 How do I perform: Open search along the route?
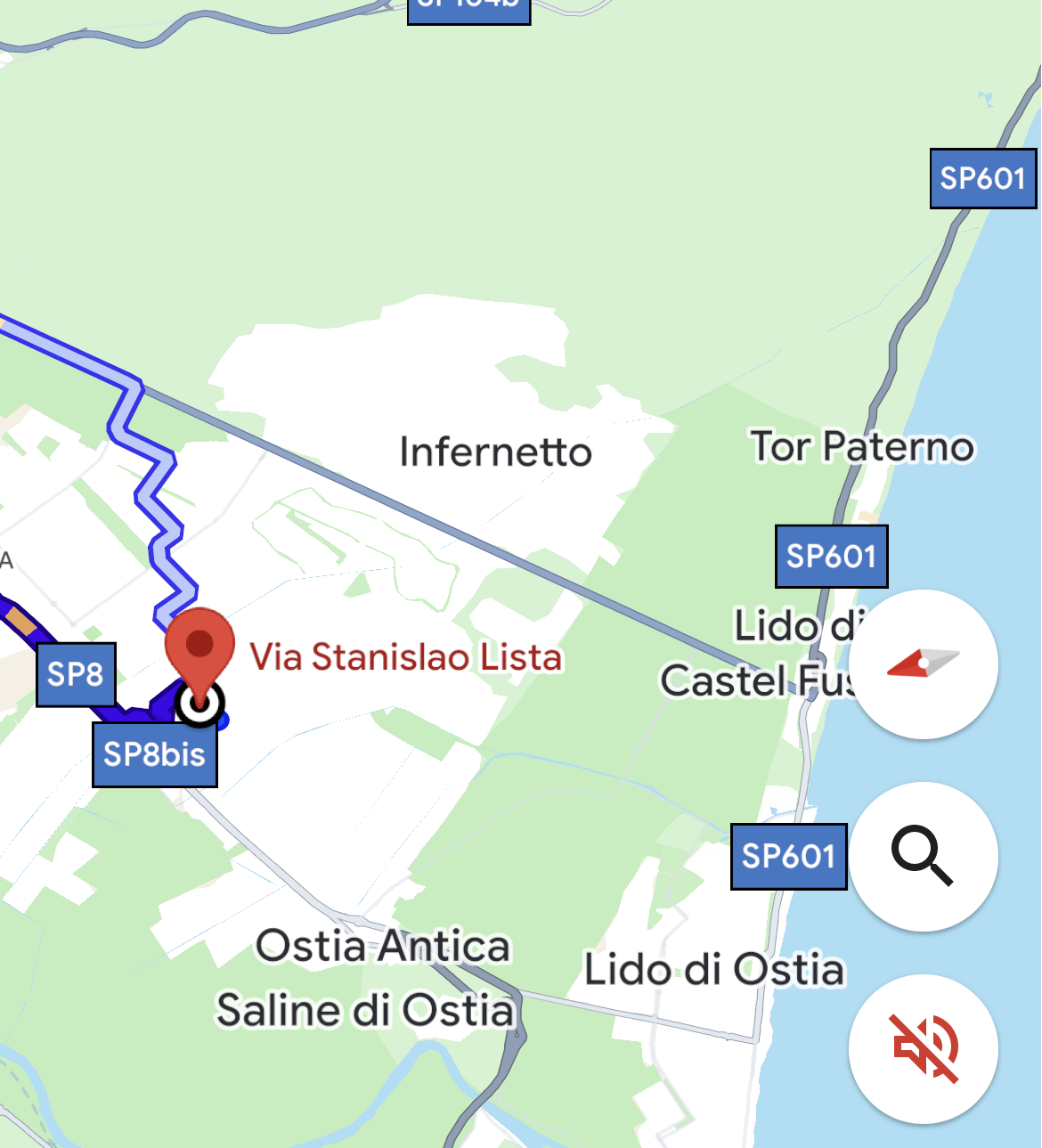(x=923, y=857)
